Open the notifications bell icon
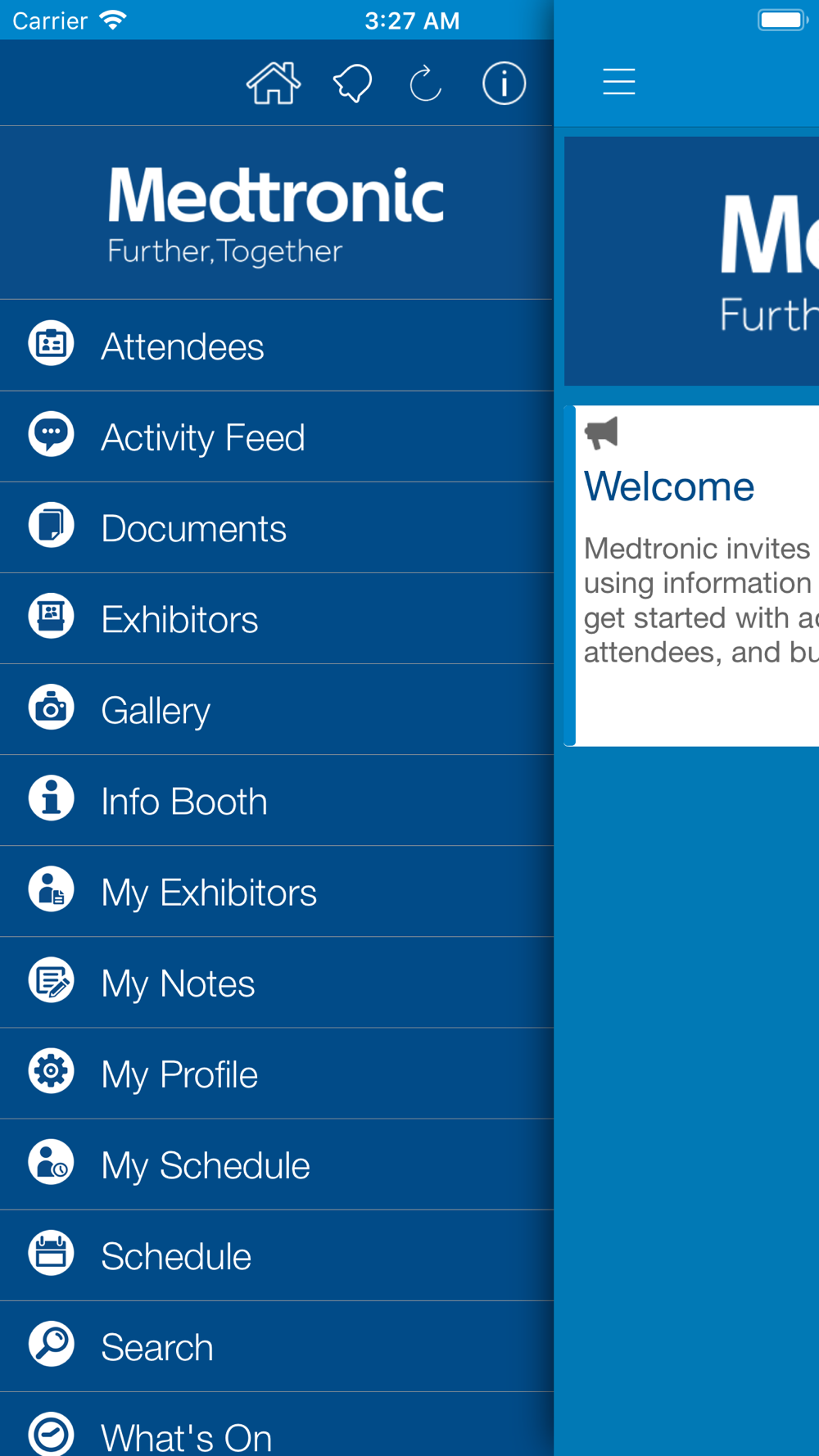Image resolution: width=819 pixels, height=1456 pixels. 352,83
